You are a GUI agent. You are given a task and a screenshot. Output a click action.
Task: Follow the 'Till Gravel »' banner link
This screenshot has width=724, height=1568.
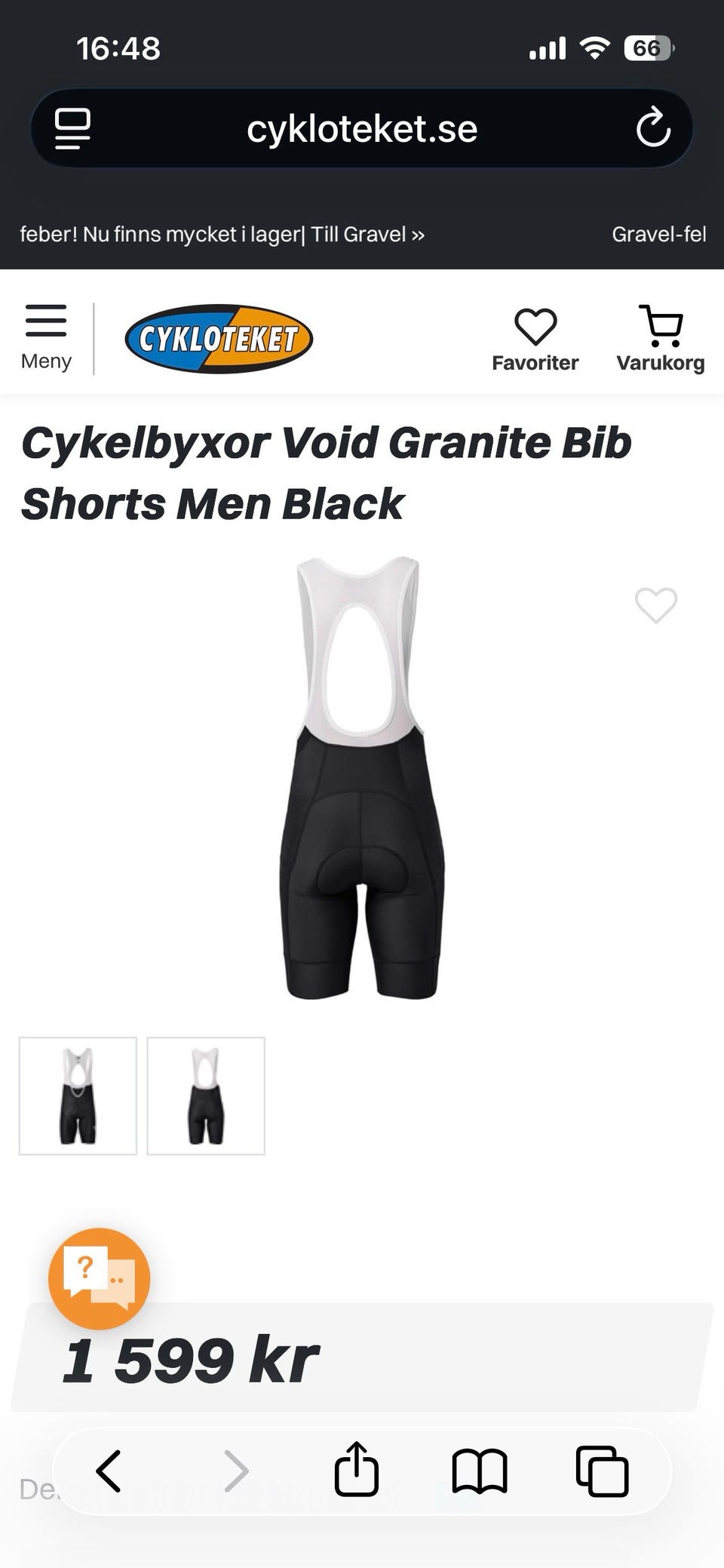[x=367, y=235]
